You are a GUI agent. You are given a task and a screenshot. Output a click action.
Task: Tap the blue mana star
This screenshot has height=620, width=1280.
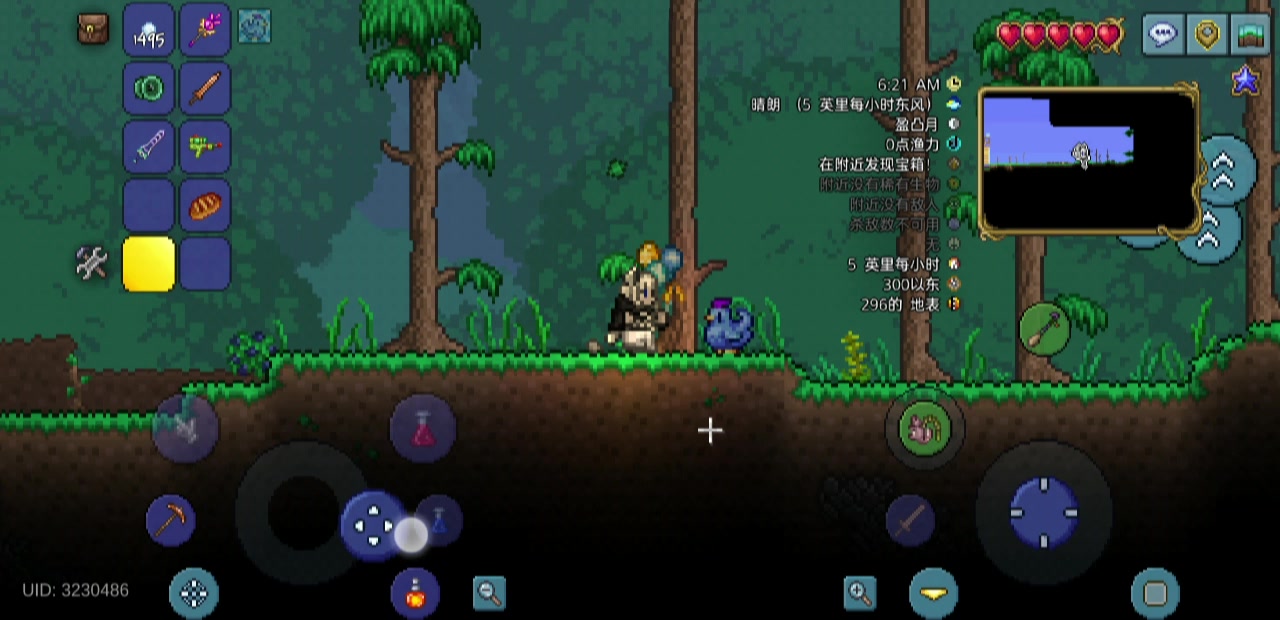coord(1245,81)
